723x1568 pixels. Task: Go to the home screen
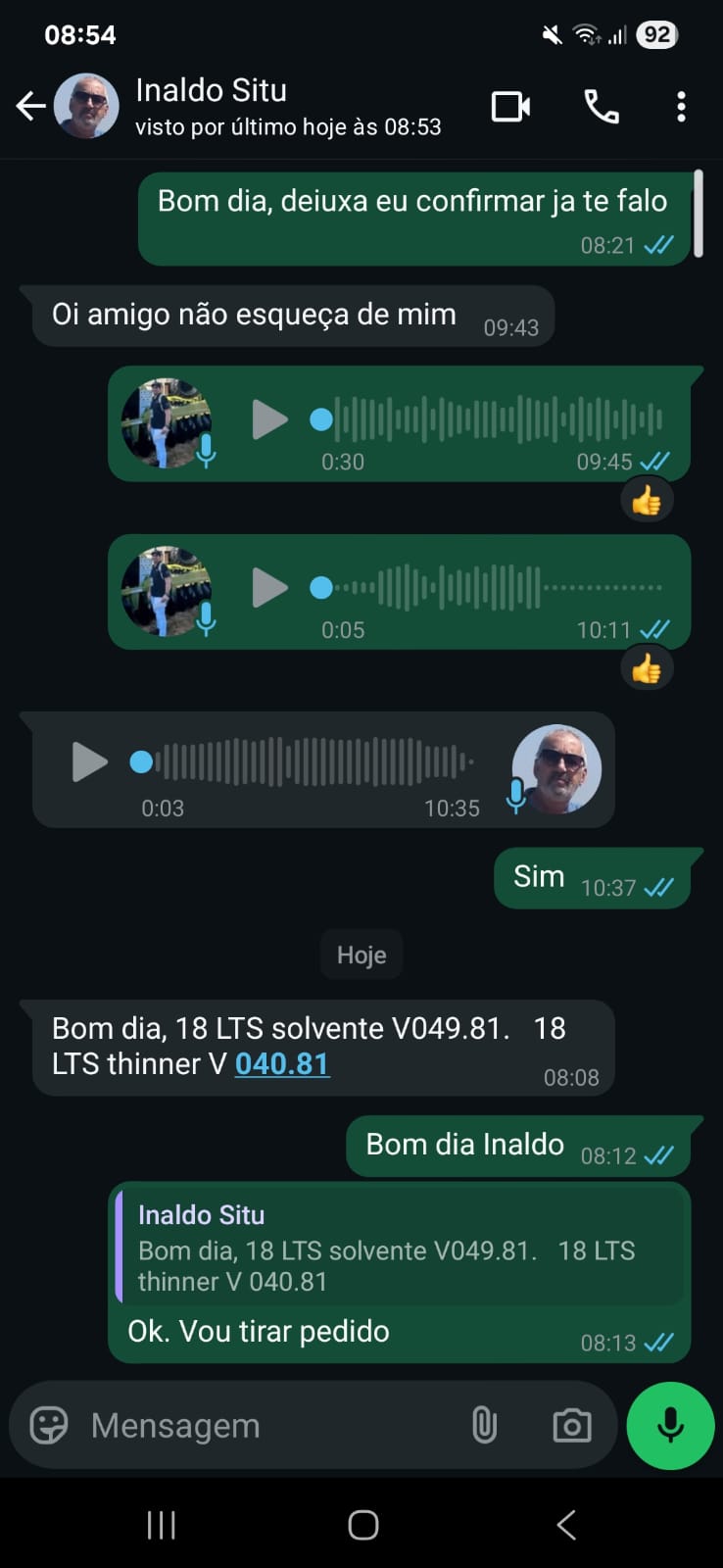[362, 1525]
